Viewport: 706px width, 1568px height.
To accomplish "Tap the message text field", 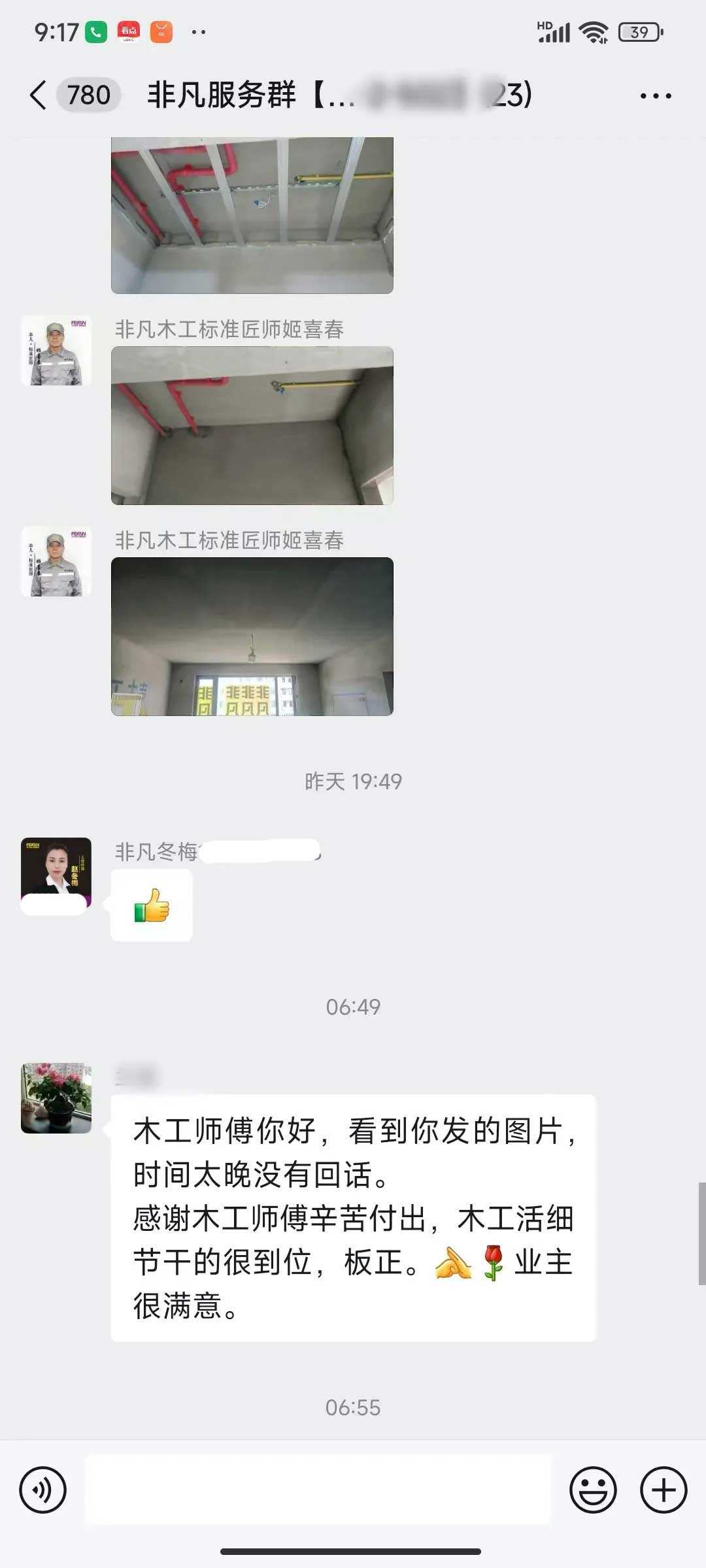I will point(318,1490).
